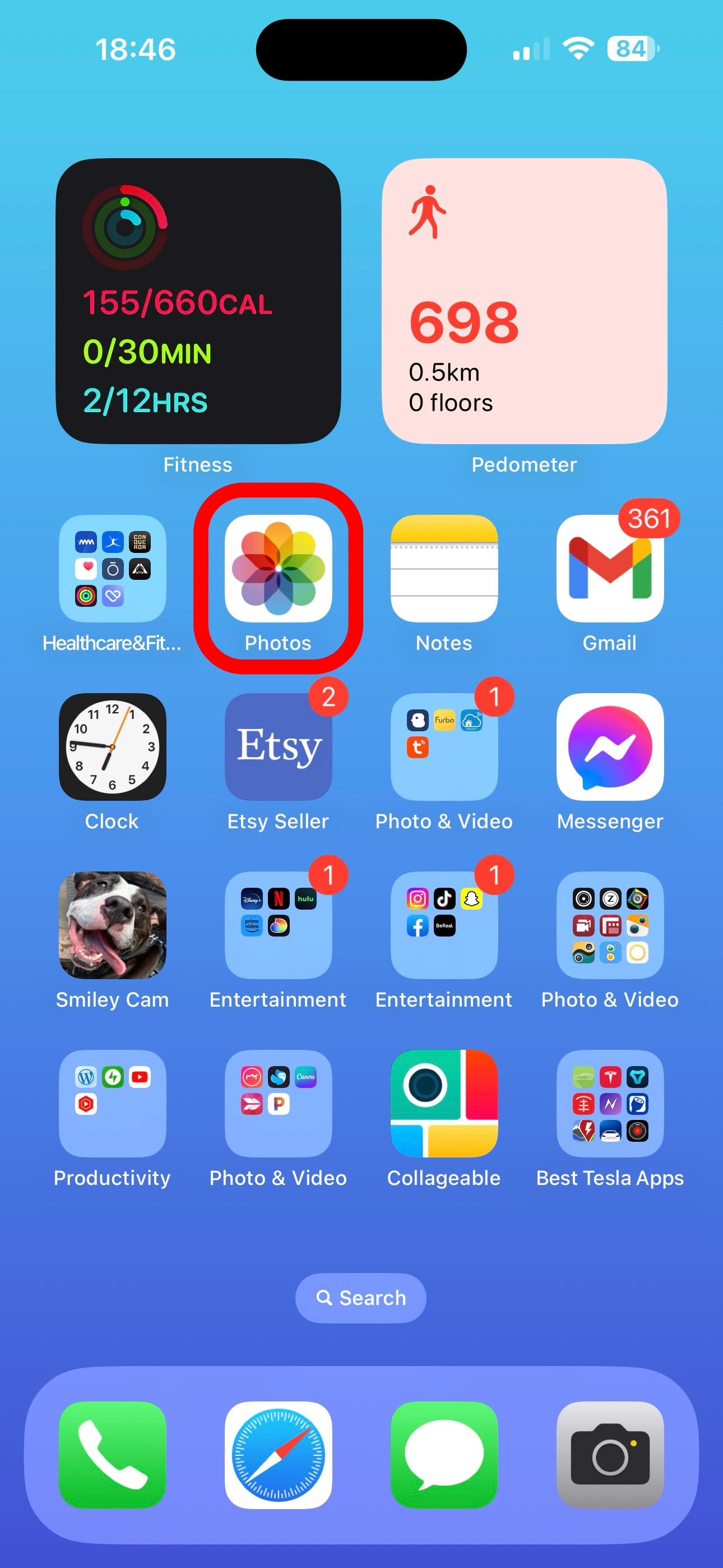Launch Safari from the dock
The image size is (723, 1568).
pyautogui.click(x=278, y=1455)
